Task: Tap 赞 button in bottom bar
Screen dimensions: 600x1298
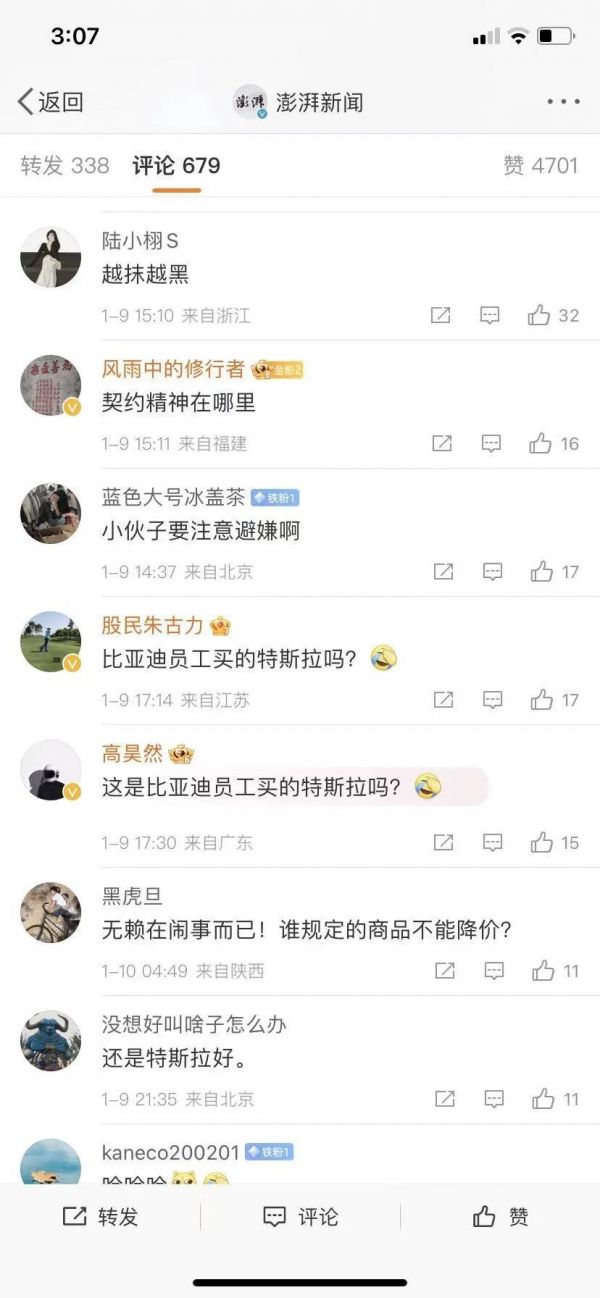Action: coord(500,1216)
